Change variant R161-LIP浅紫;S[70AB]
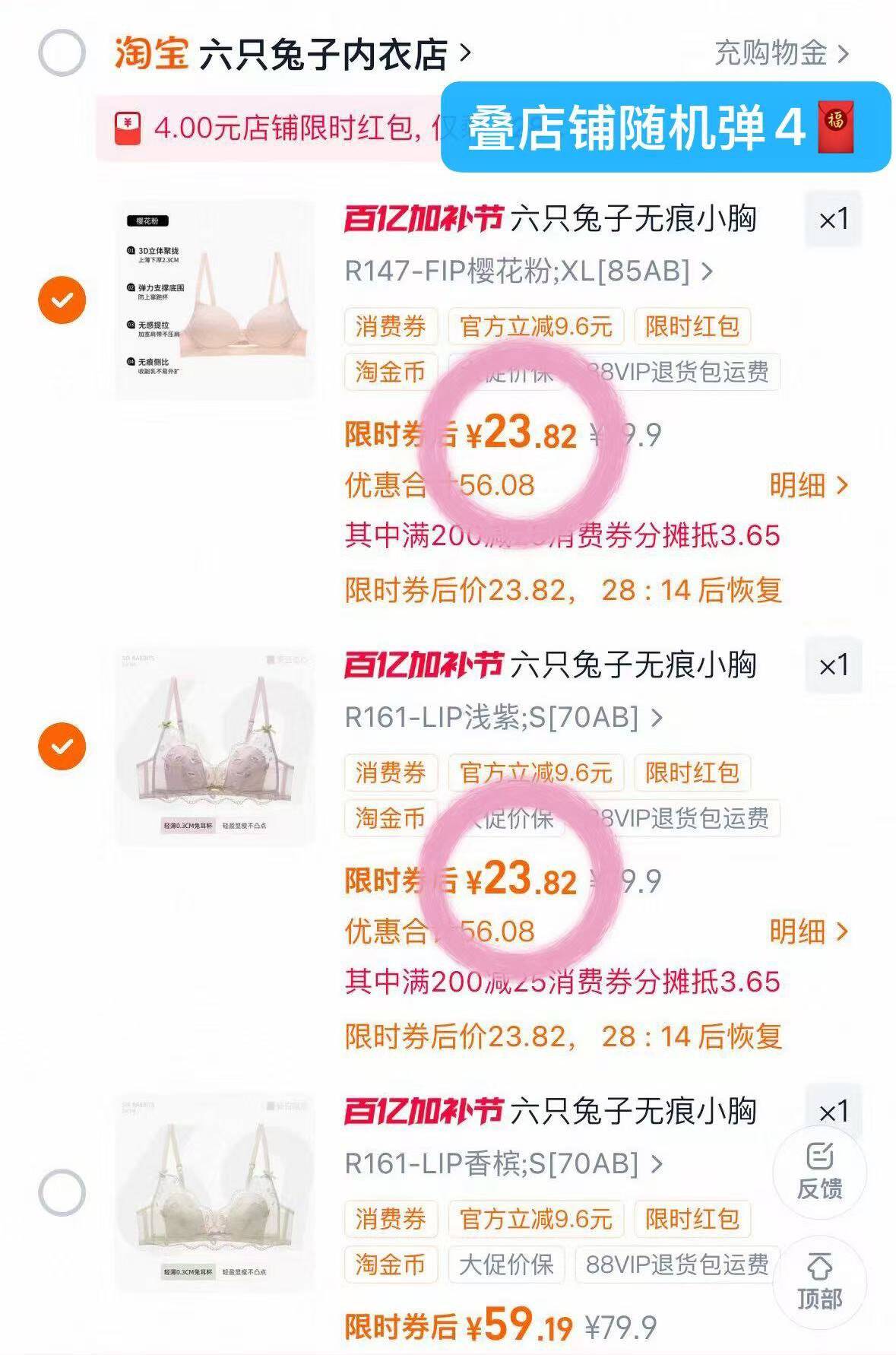The image size is (896, 1355). (x=504, y=718)
